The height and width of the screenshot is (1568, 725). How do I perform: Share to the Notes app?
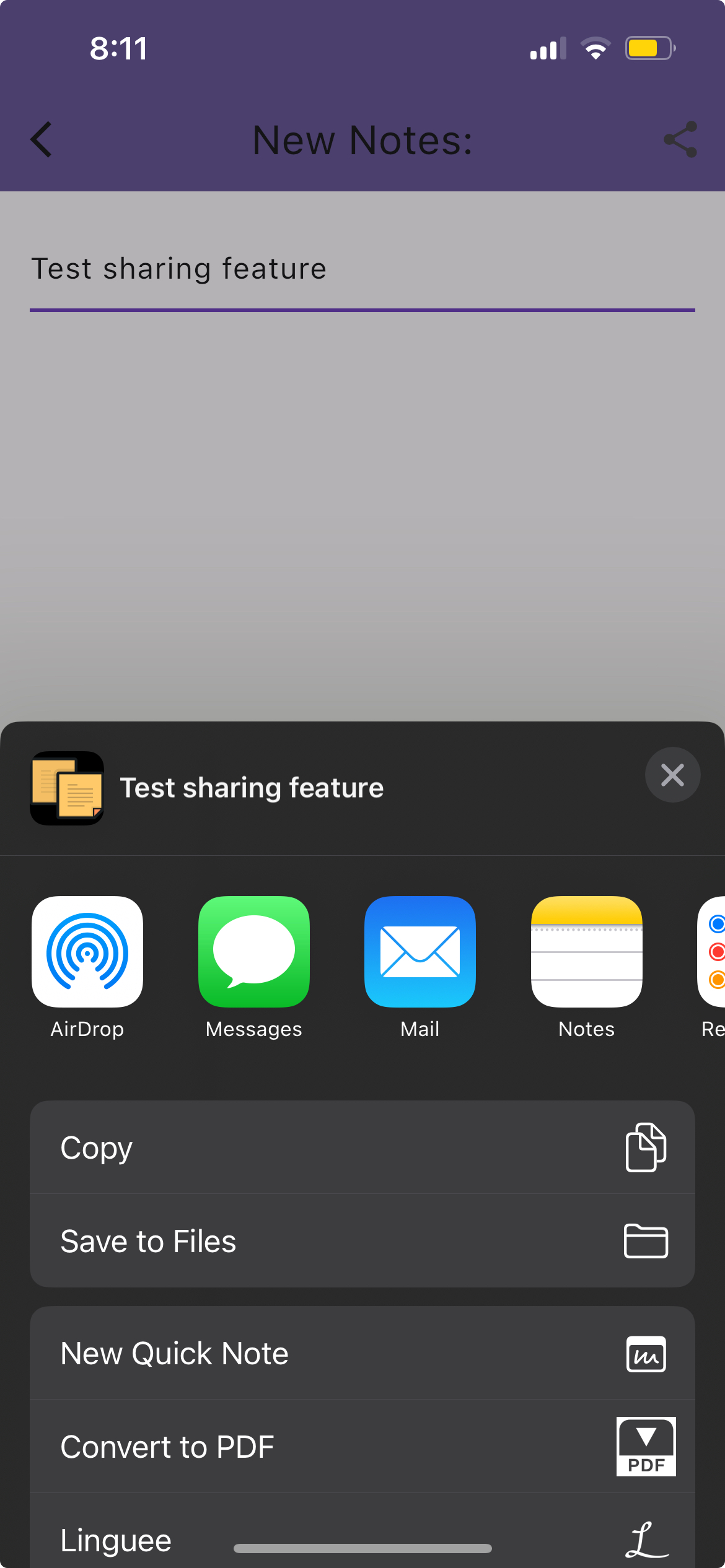point(586,952)
